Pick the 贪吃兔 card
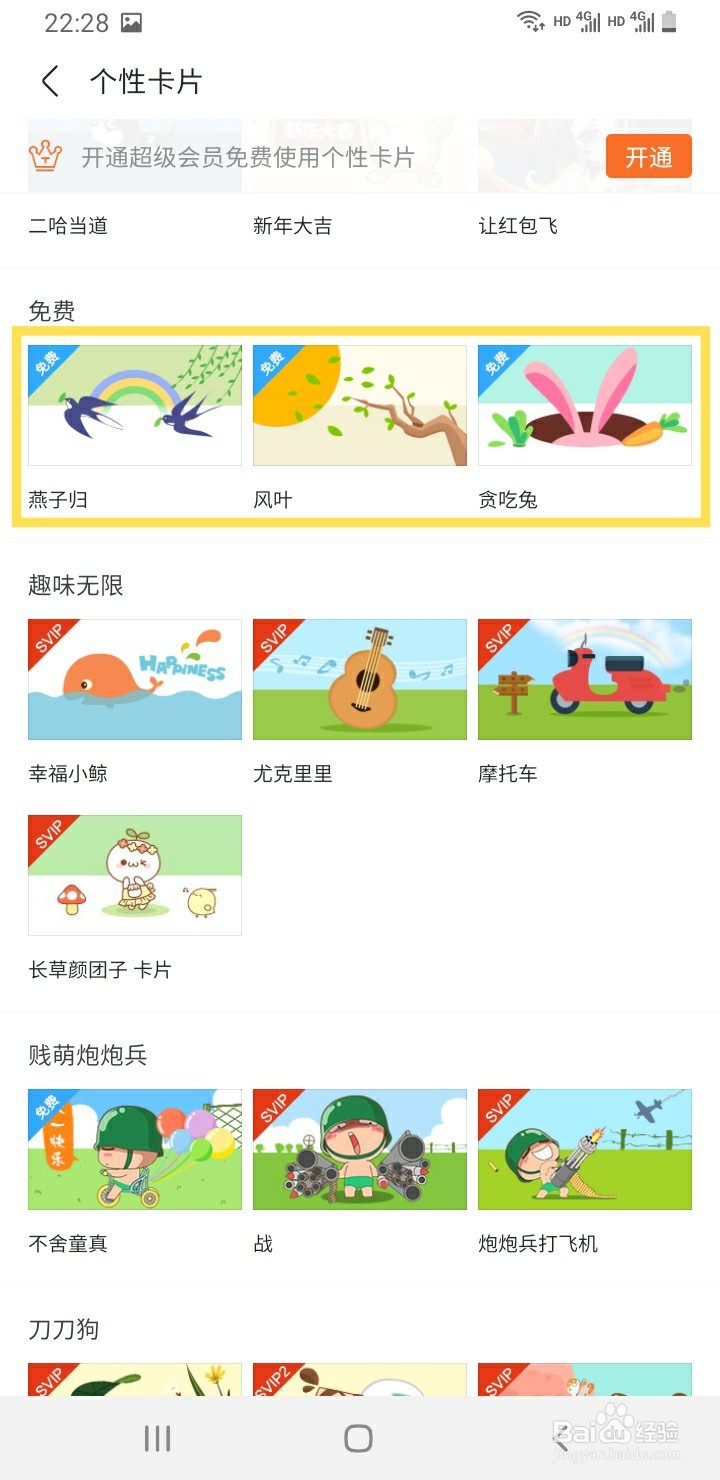The width and height of the screenshot is (720, 1480). pyautogui.click(x=585, y=405)
